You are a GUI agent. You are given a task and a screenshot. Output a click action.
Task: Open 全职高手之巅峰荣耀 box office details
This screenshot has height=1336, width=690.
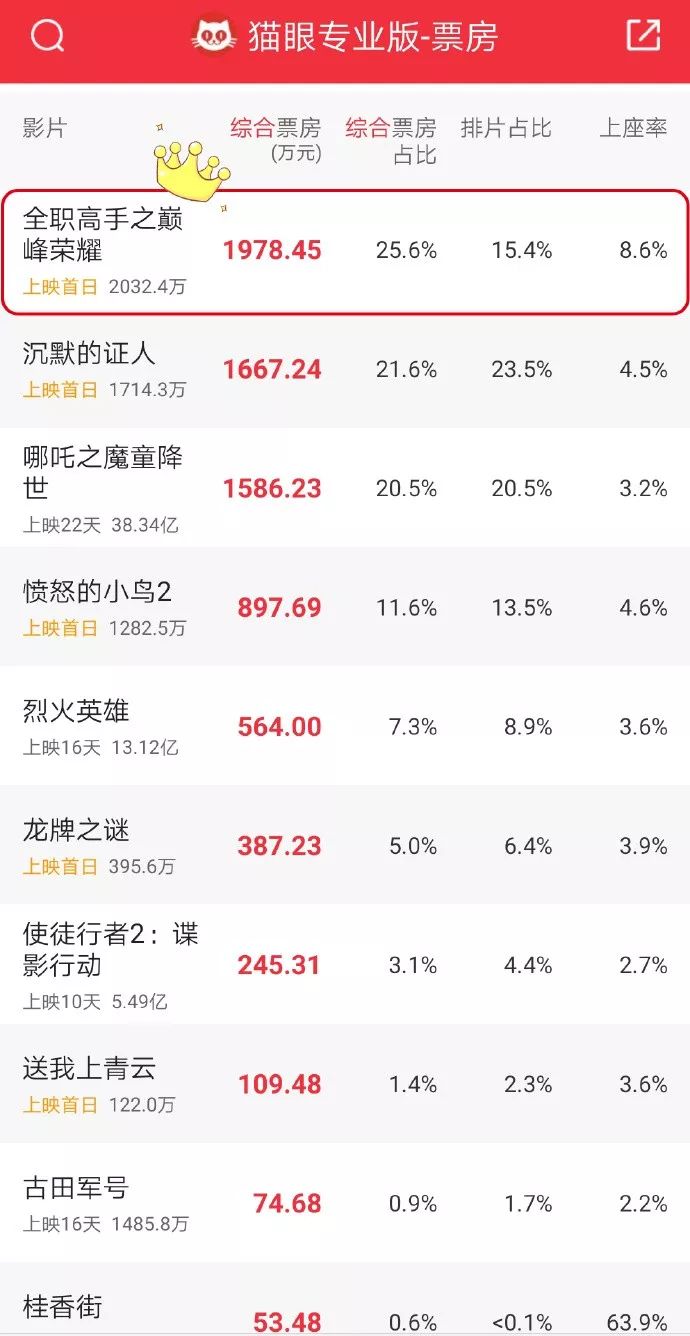pos(344,250)
